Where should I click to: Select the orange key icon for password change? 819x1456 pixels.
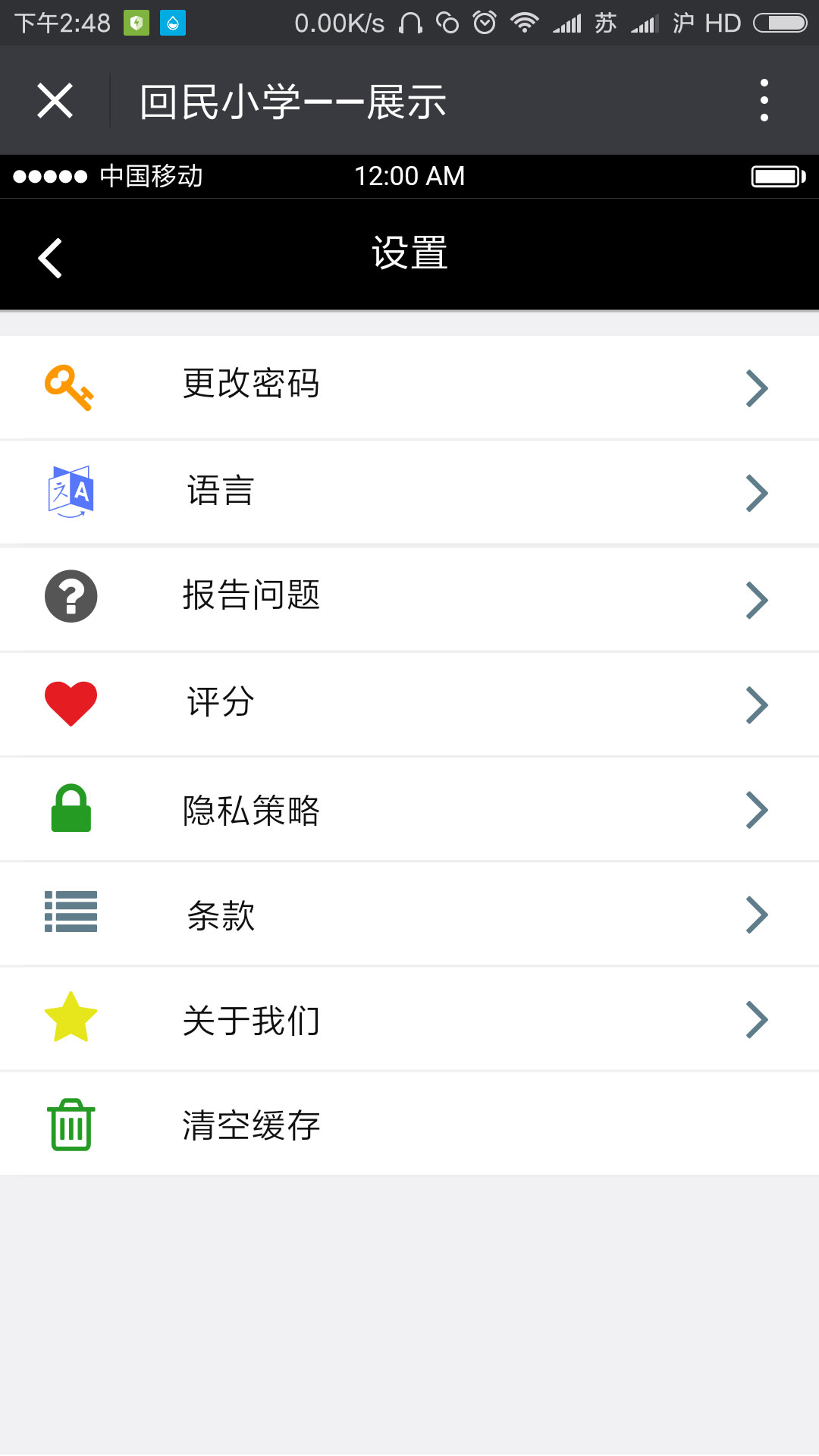click(x=71, y=387)
